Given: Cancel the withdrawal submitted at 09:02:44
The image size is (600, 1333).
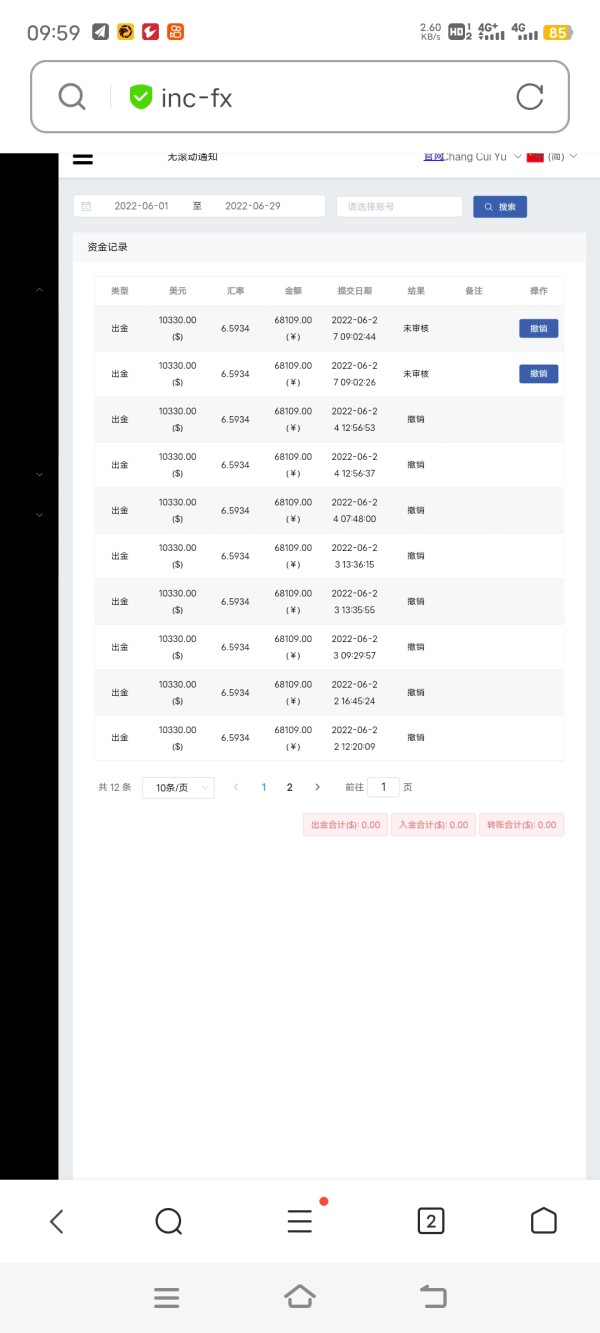Looking at the screenshot, I should pyautogui.click(x=538, y=328).
